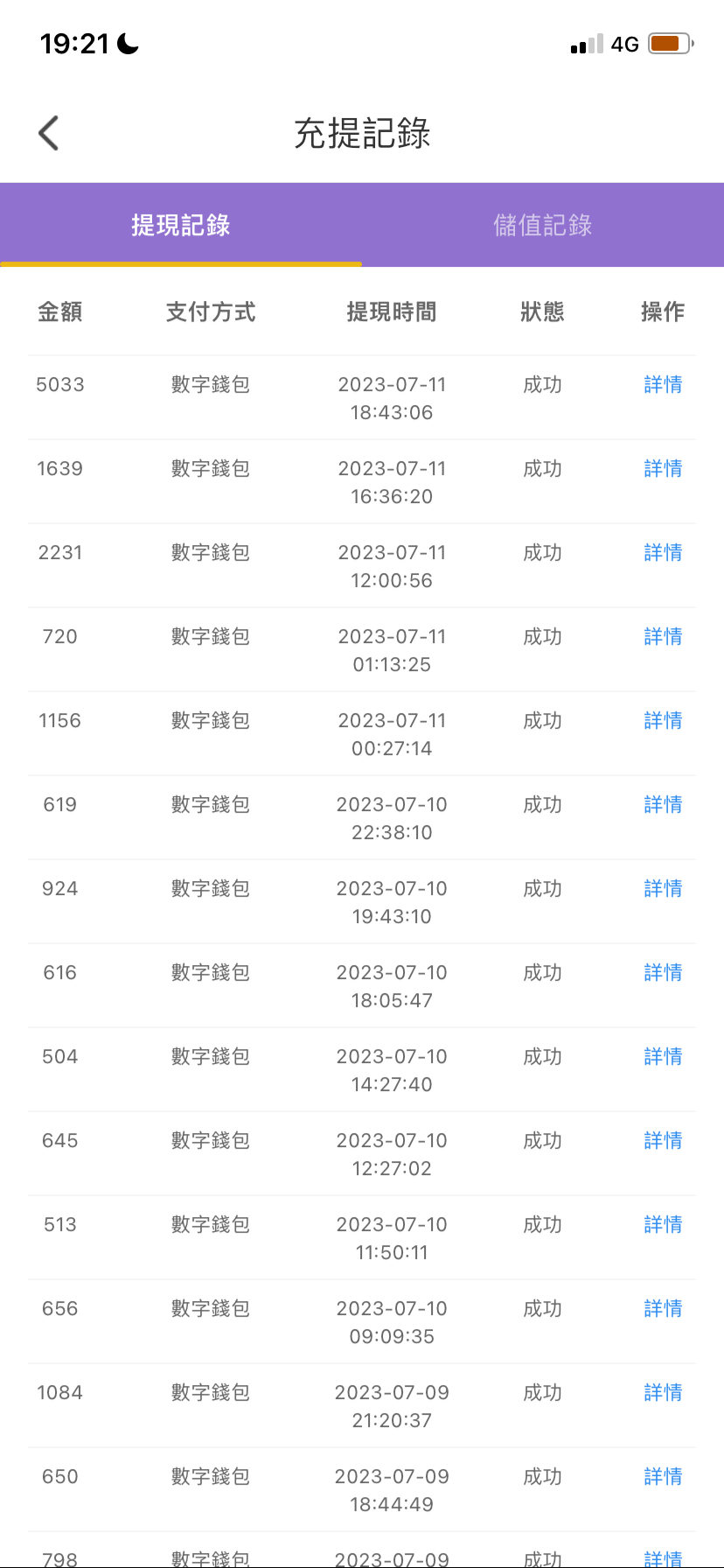
Task: Switch to the 儲值記錄 tab
Action: click(542, 226)
